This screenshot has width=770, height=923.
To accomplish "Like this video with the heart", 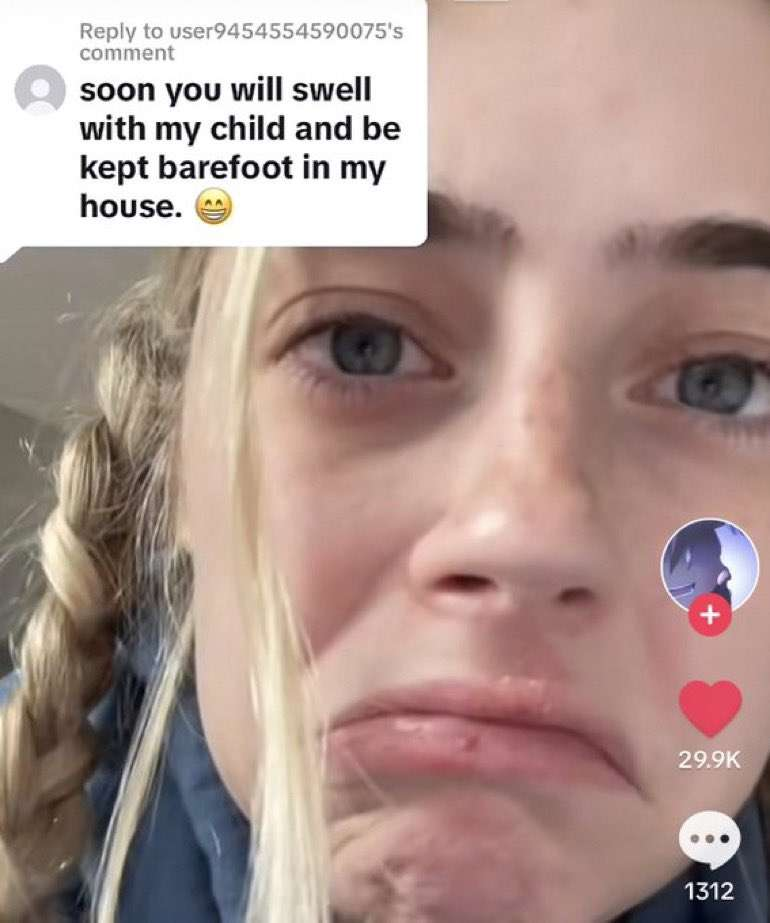I will click(x=710, y=708).
